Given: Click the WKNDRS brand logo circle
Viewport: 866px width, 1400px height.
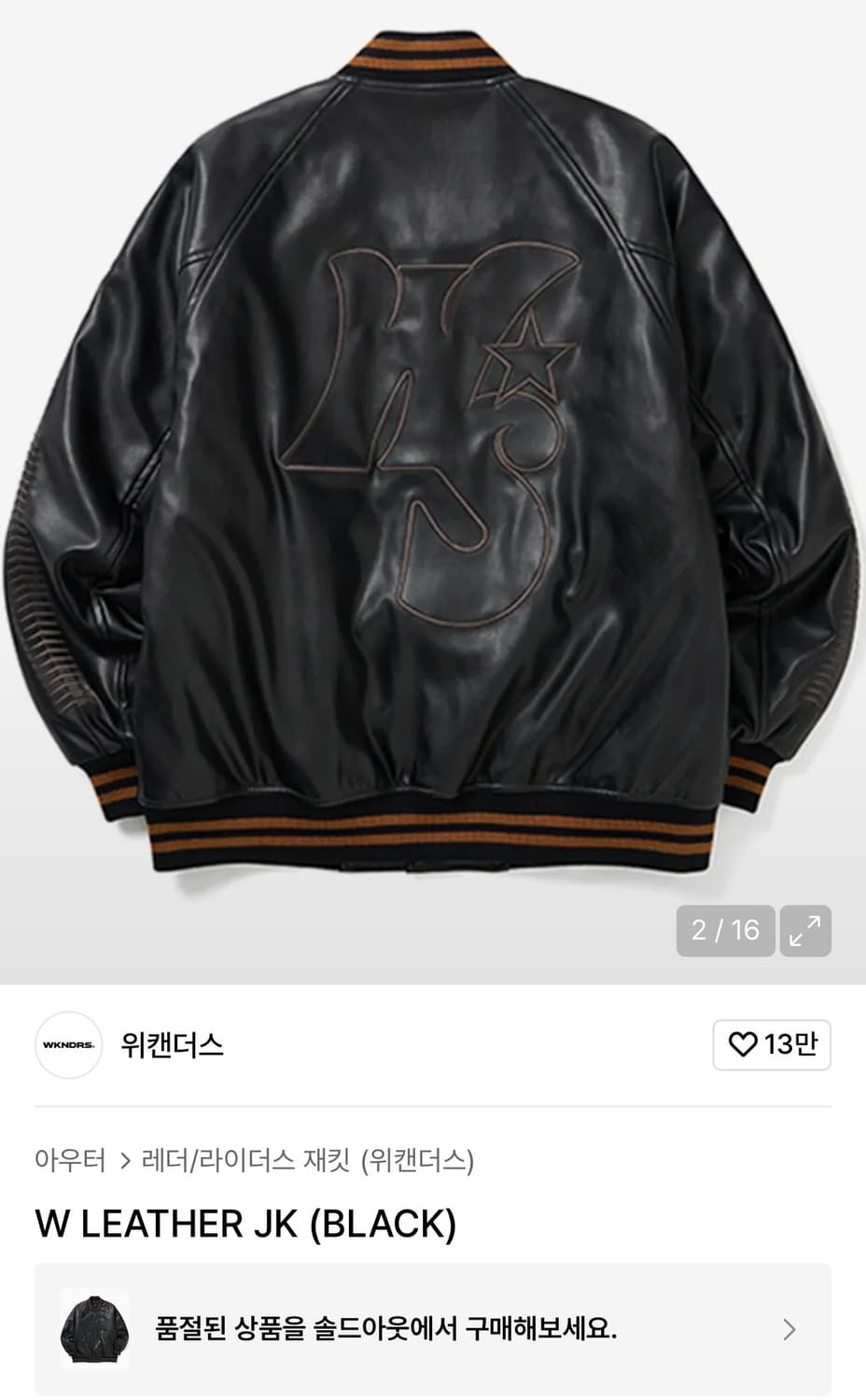Looking at the screenshot, I should pyautogui.click(x=69, y=1046).
